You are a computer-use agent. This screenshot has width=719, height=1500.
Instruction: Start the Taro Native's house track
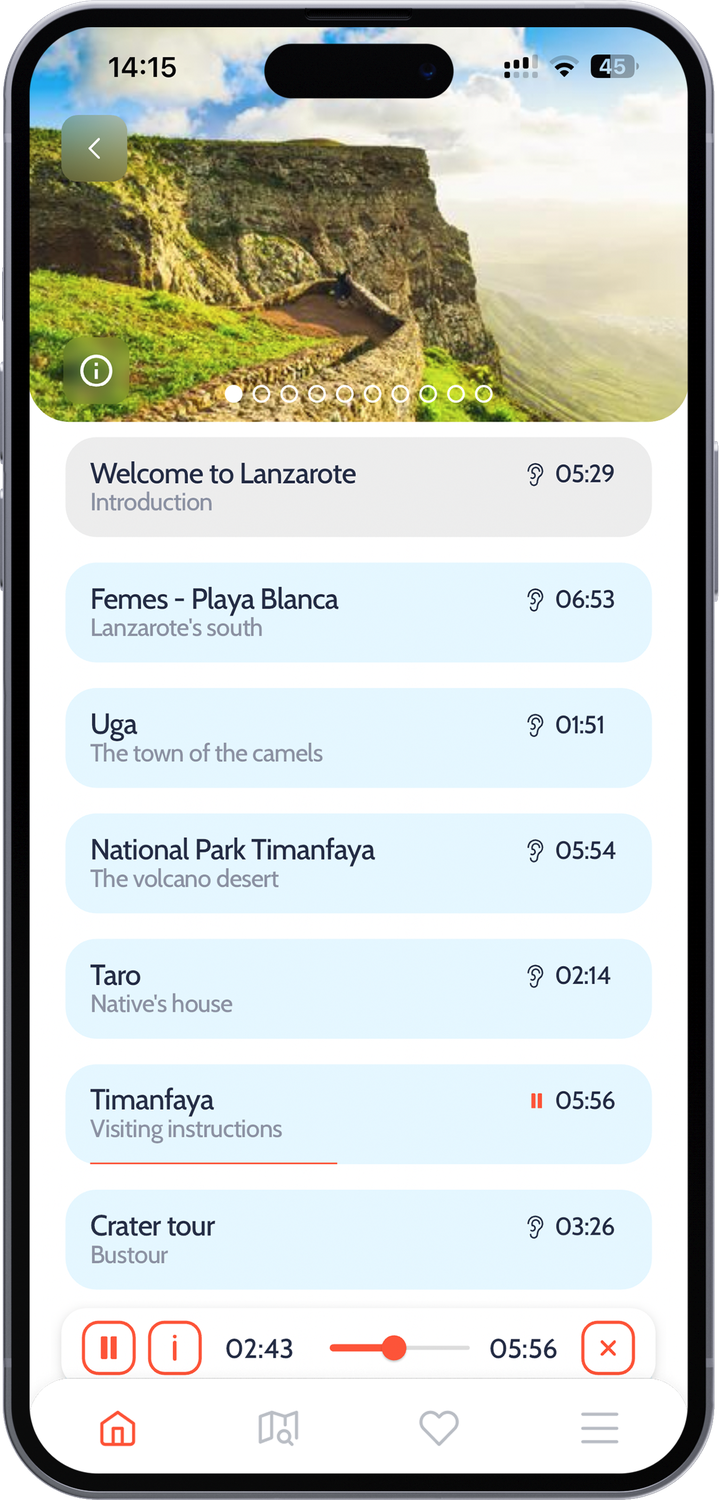pos(358,988)
